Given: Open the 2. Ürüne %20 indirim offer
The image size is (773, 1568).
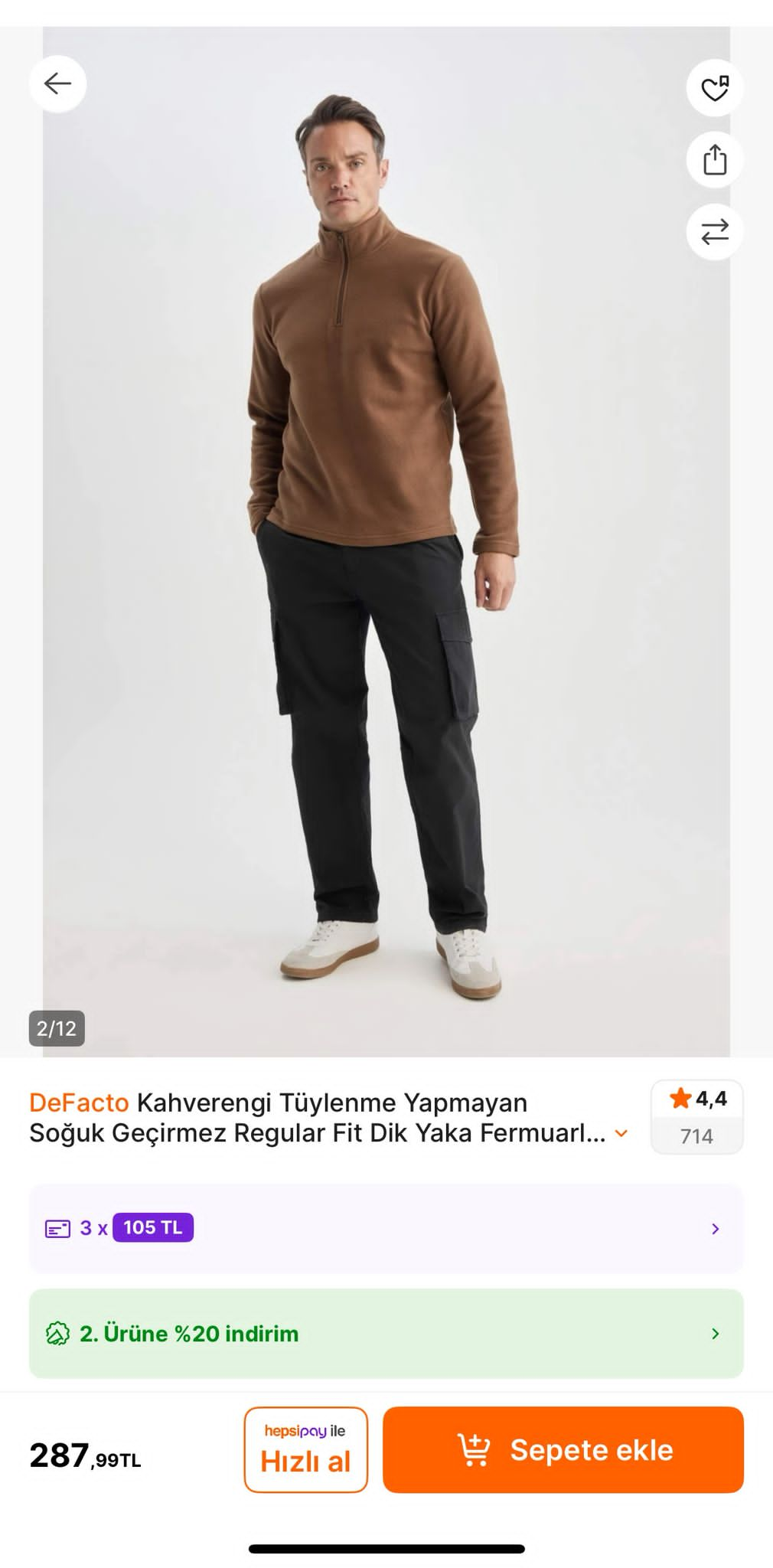Looking at the screenshot, I should tap(386, 1333).
